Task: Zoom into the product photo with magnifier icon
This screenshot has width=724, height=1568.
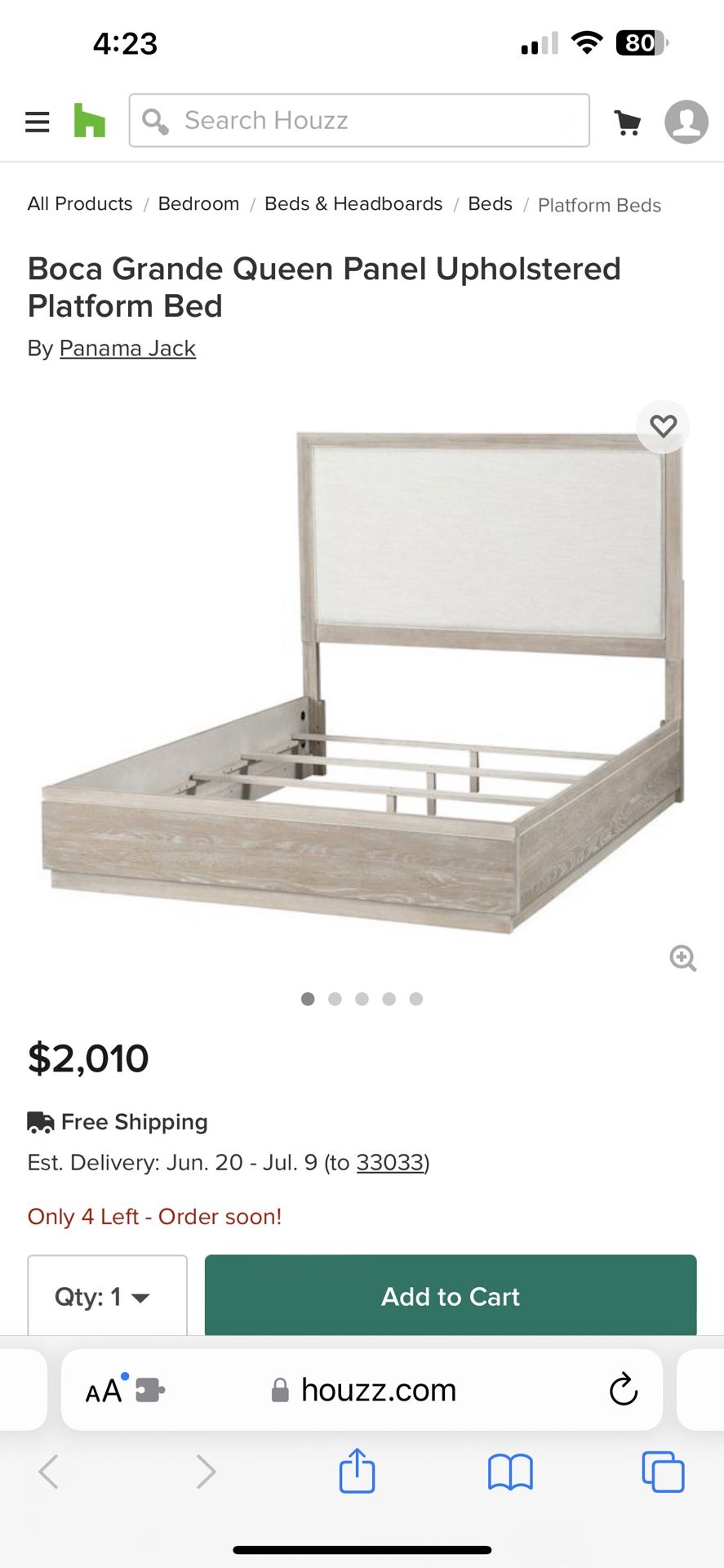Action: click(683, 958)
